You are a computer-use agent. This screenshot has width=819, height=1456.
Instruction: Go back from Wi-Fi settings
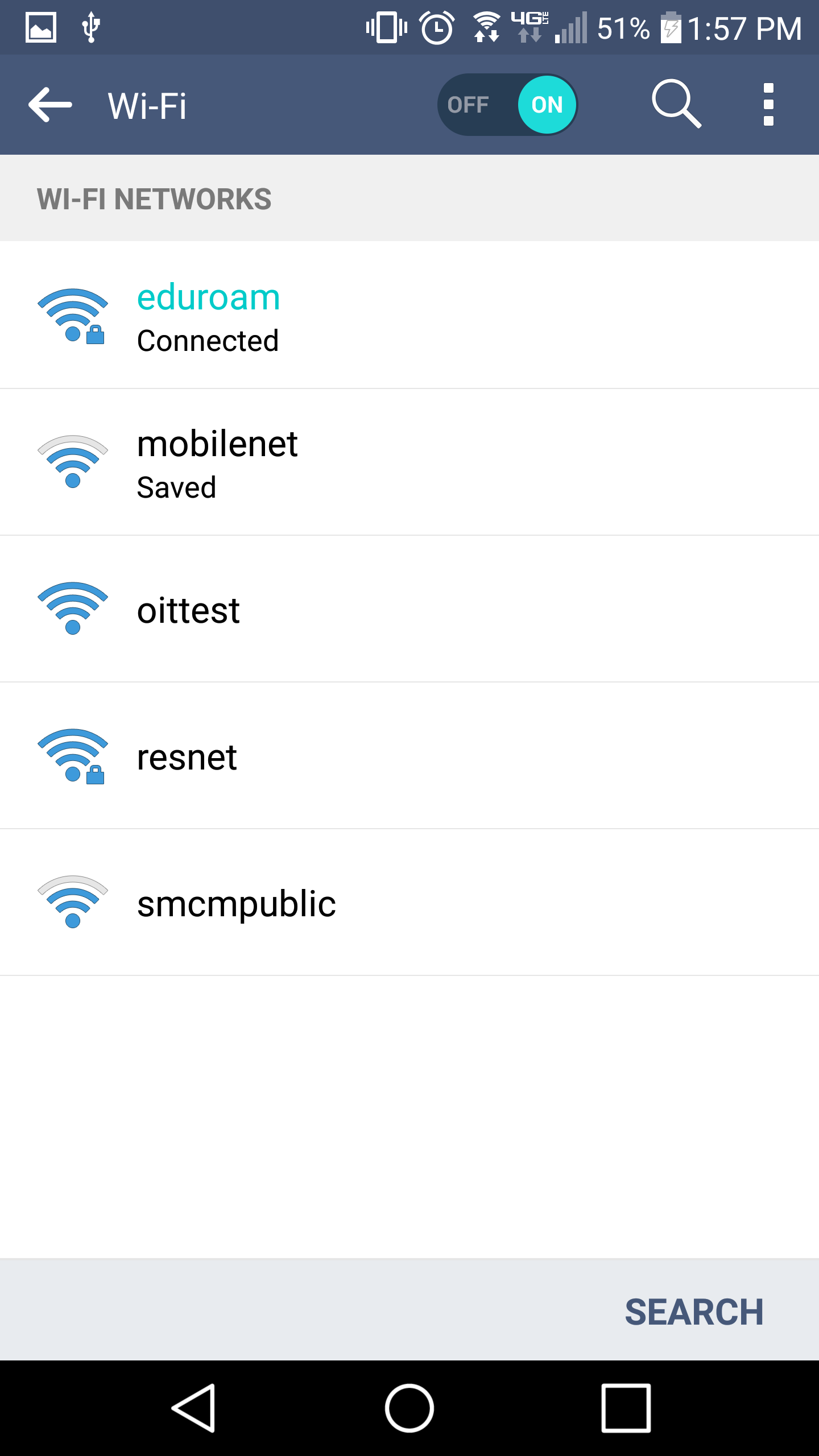click(50, 105)
